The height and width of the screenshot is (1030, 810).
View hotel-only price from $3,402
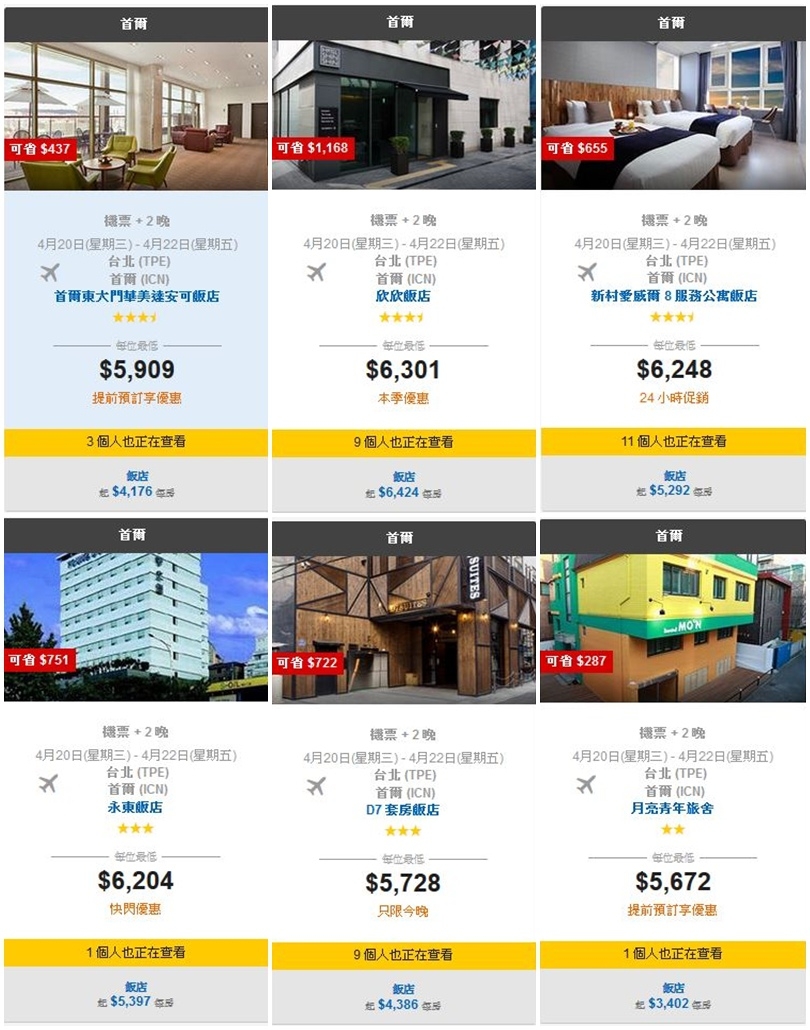673,995
